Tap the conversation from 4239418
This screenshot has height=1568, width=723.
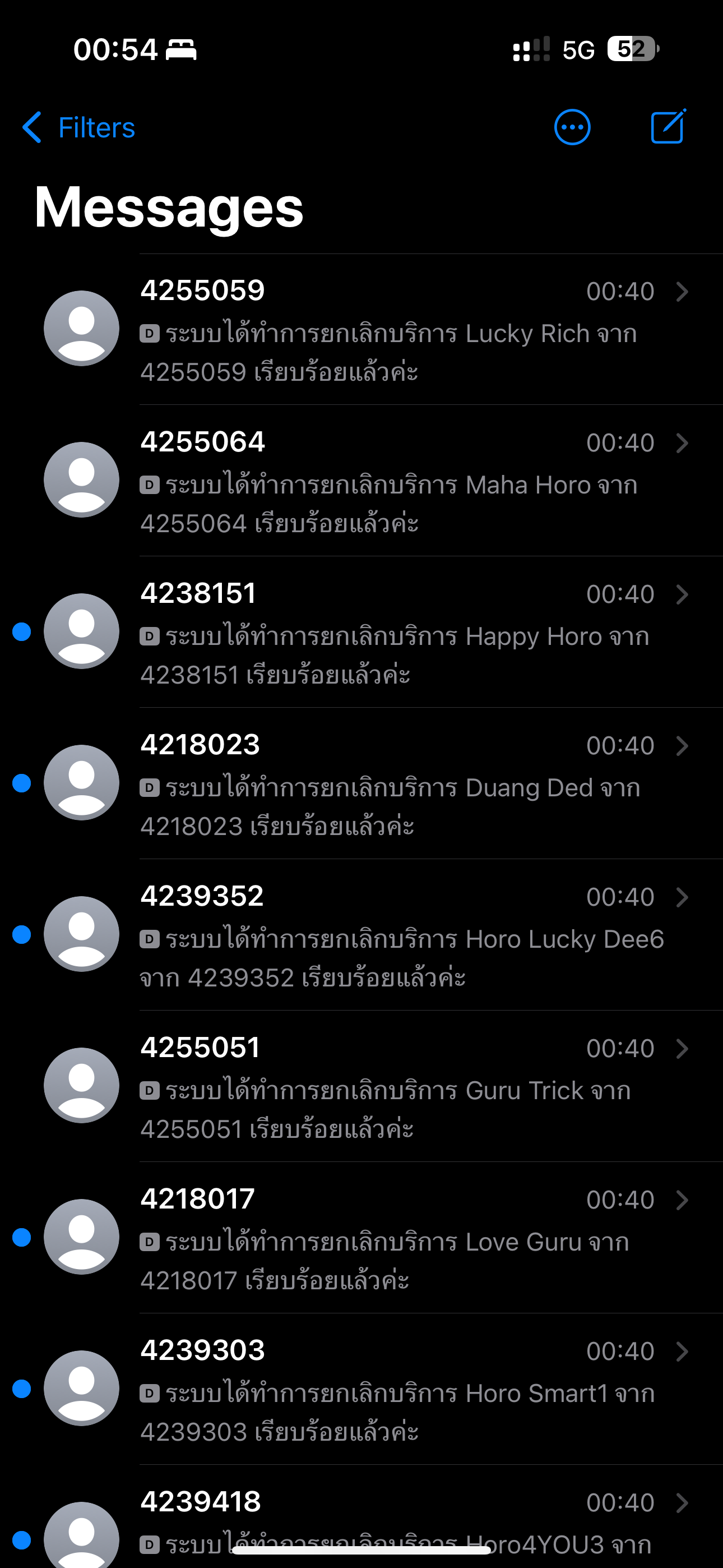point(396,1516)
